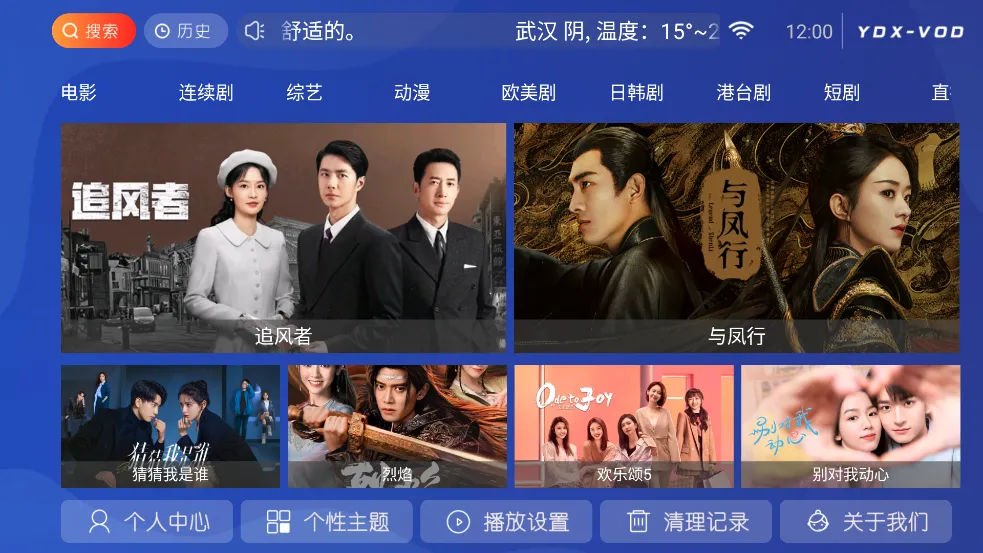Open the 短剧 tab

click(842, 93)
